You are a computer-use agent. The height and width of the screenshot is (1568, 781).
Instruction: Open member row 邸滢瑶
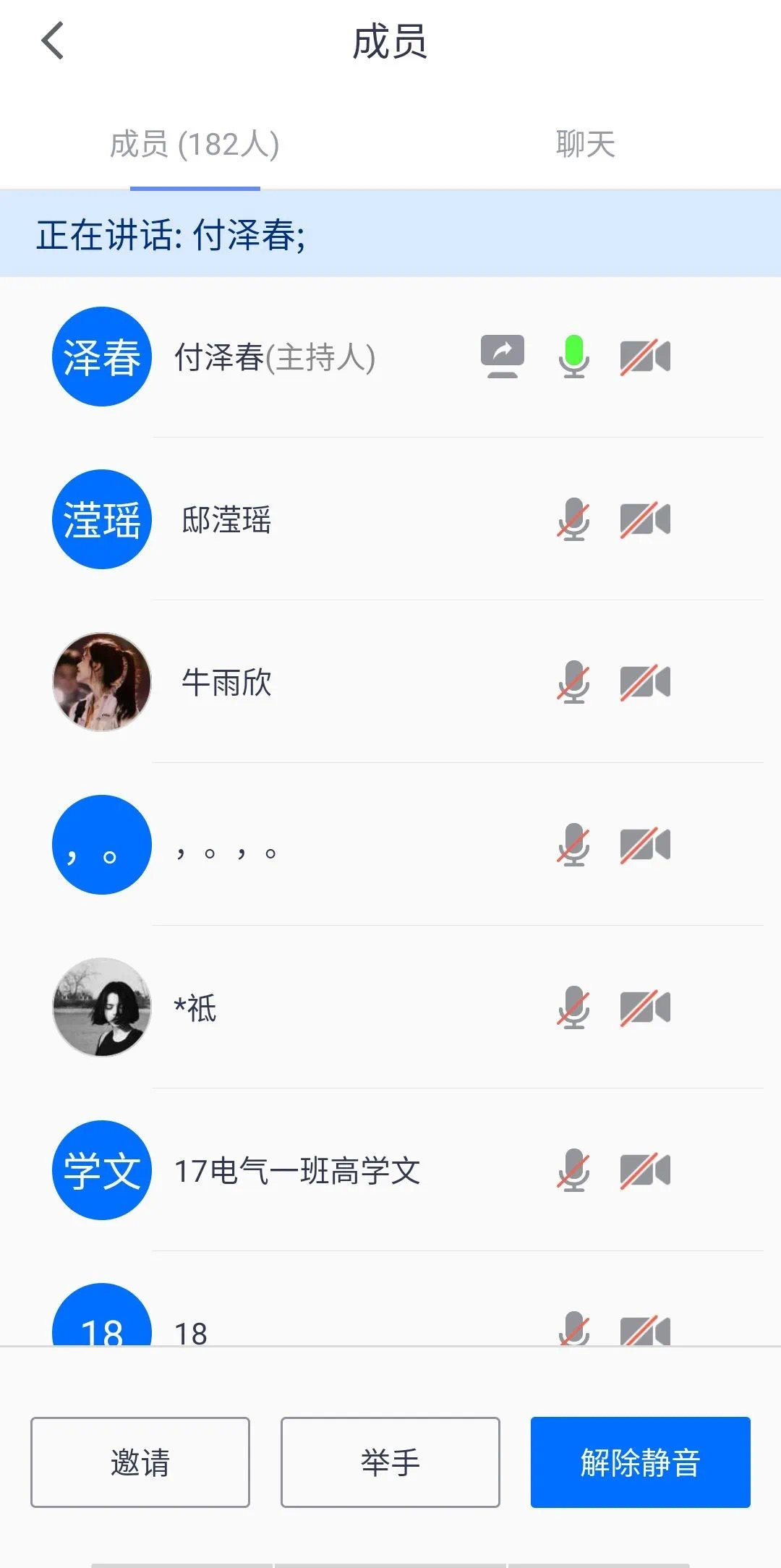tap(226, 520)
